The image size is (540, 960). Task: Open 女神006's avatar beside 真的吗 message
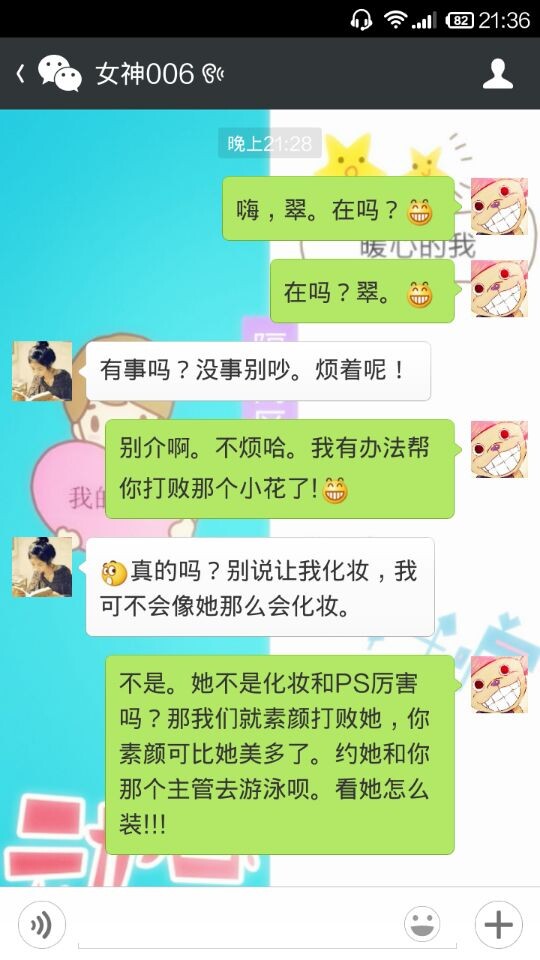[x=42, y=567]
